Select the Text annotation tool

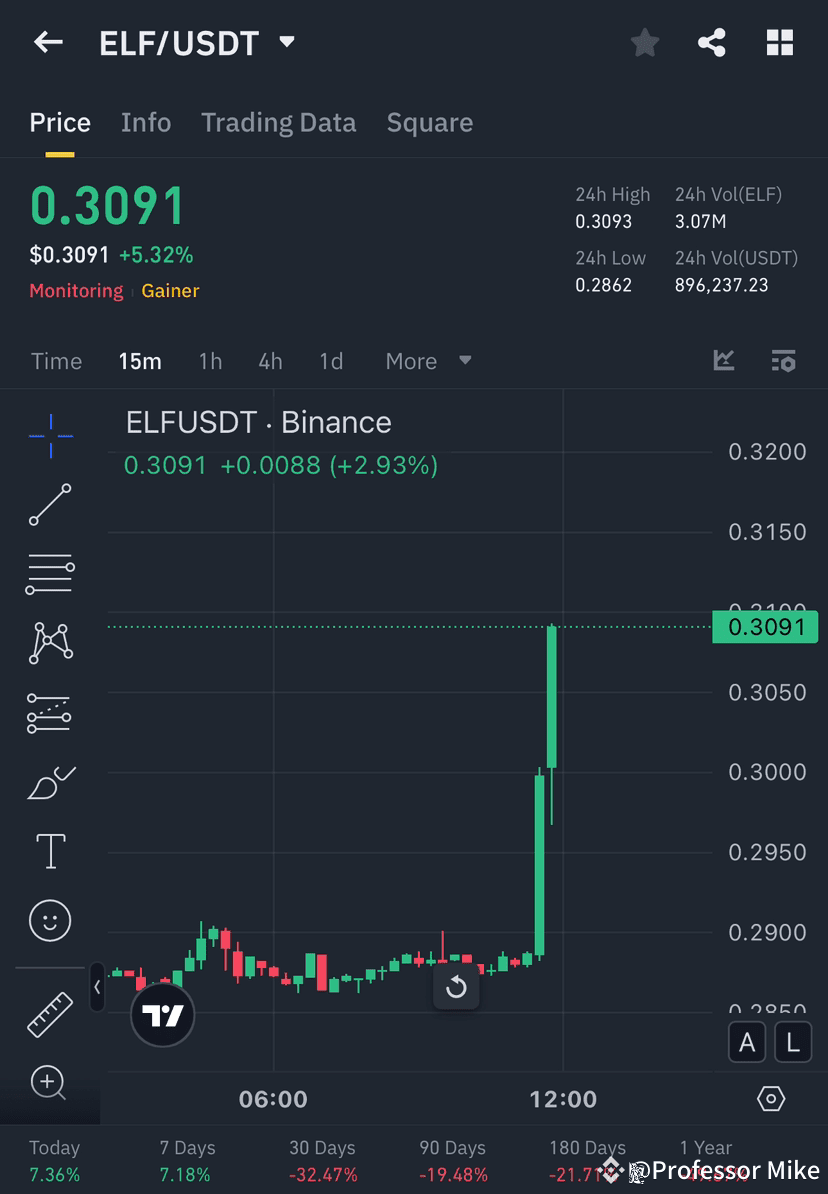(x=50, y=851)
